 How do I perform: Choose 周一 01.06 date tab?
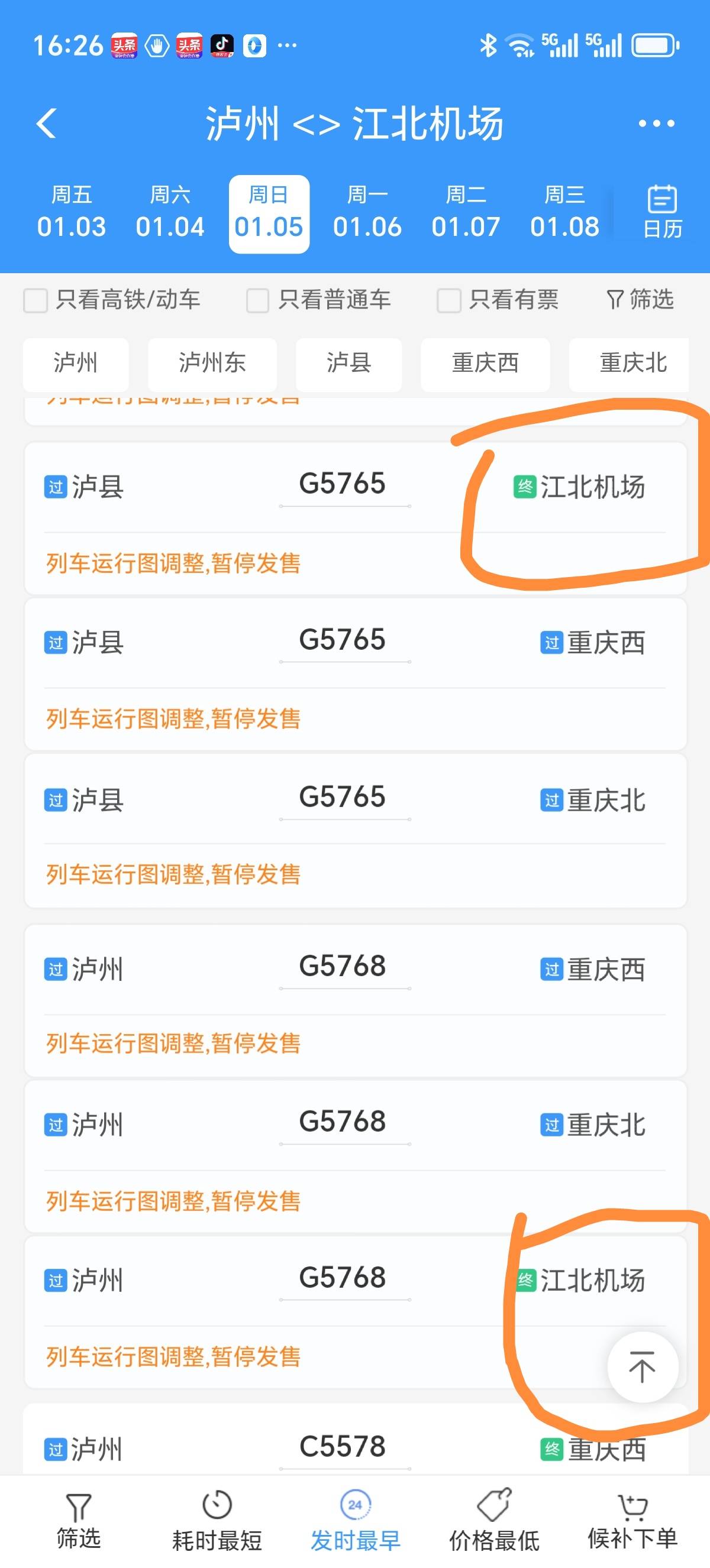(x=367, y=213)
